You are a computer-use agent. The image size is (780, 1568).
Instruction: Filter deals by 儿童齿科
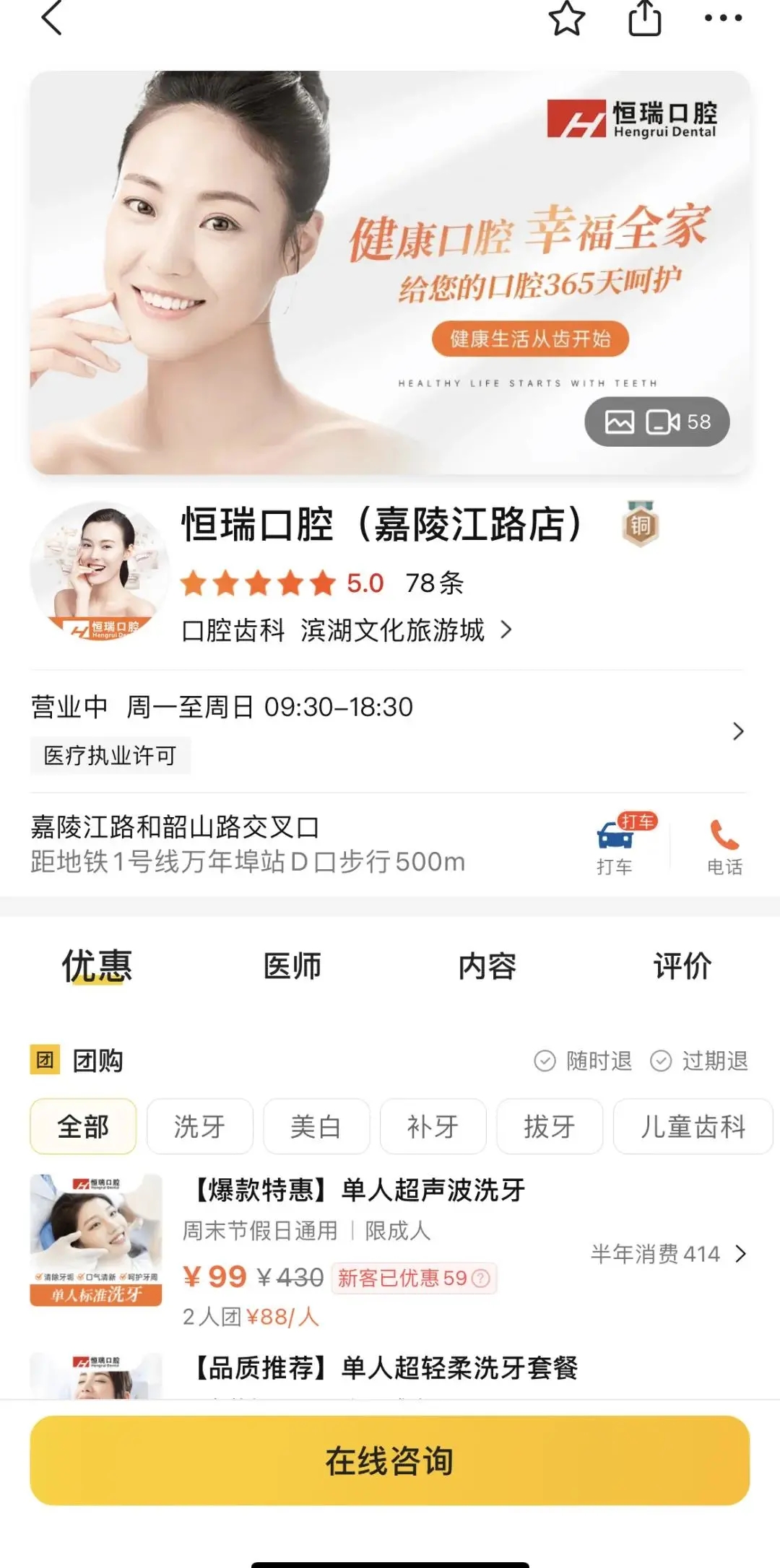pos(693,1126)
